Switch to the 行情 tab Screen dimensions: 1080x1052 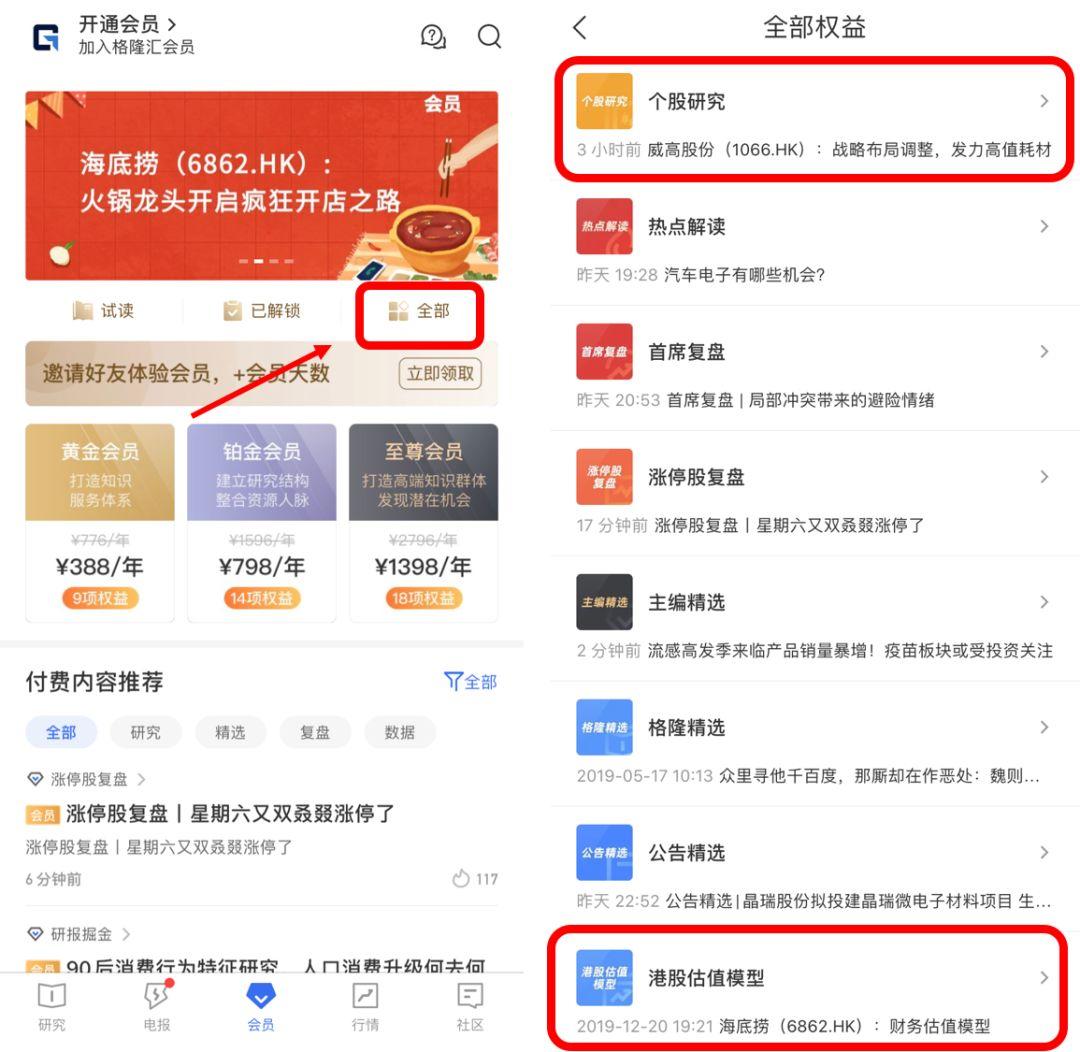365,1005
